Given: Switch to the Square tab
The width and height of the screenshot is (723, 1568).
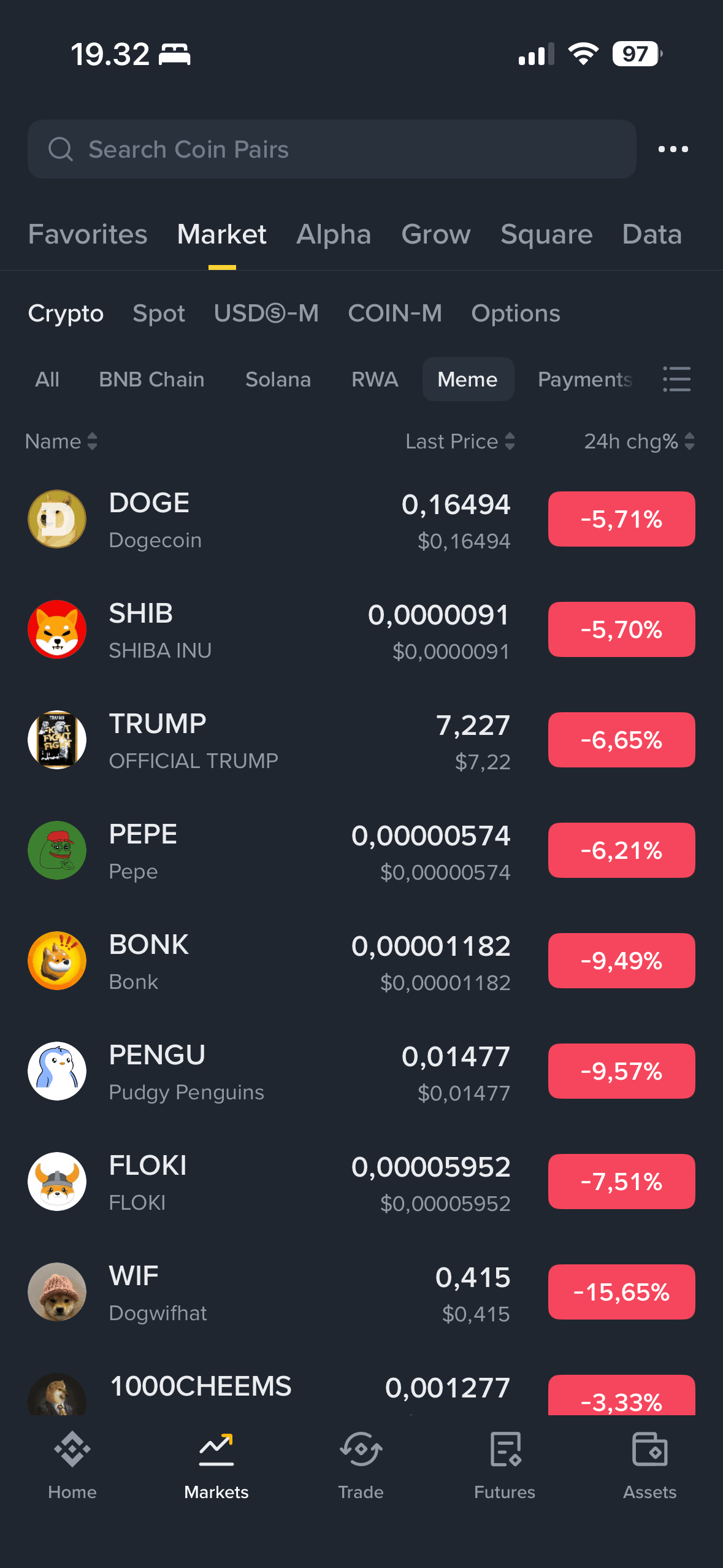Looking at the screenshot, I should tap(546, 234).
